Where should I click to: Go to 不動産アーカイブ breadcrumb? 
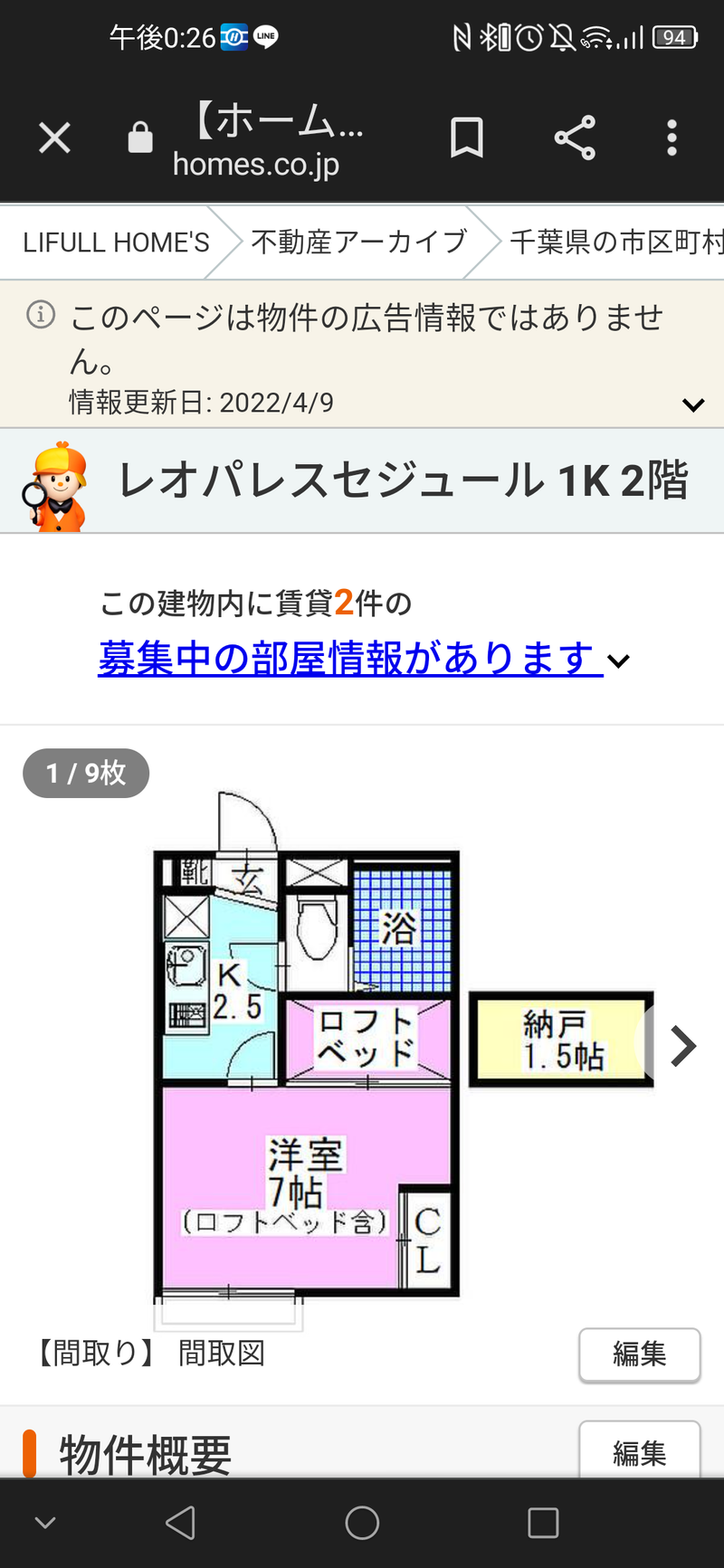(x=358, y=242)
